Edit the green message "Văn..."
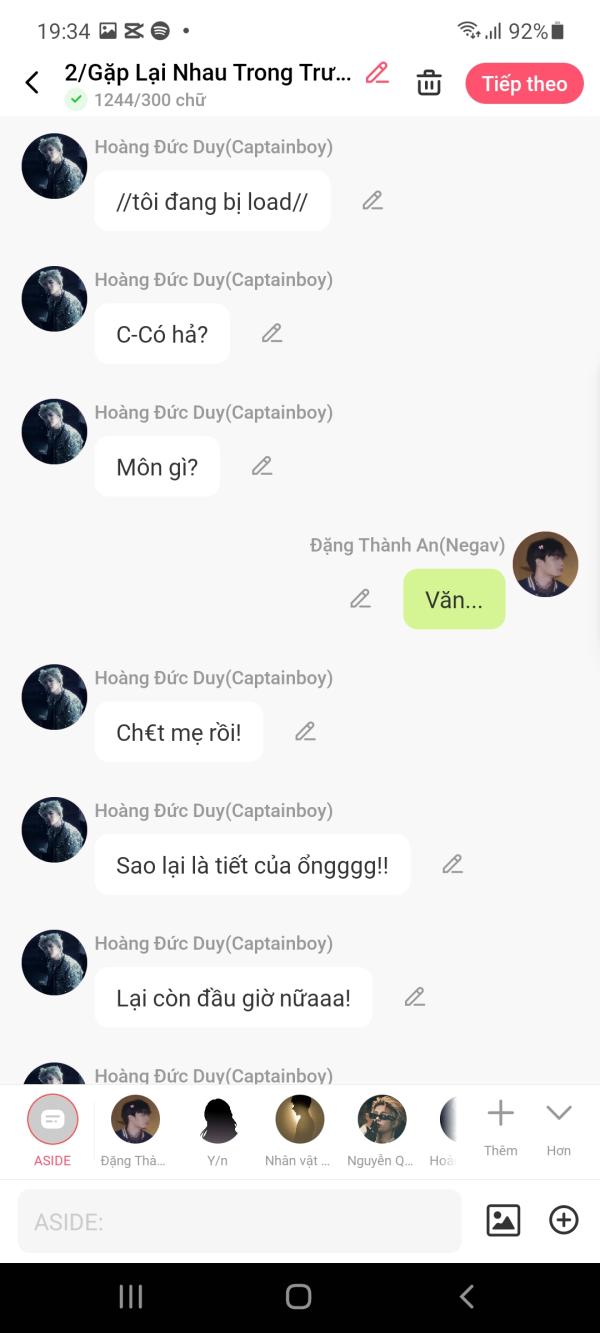This screenshot has height=1333, width=600. [361, 599]
